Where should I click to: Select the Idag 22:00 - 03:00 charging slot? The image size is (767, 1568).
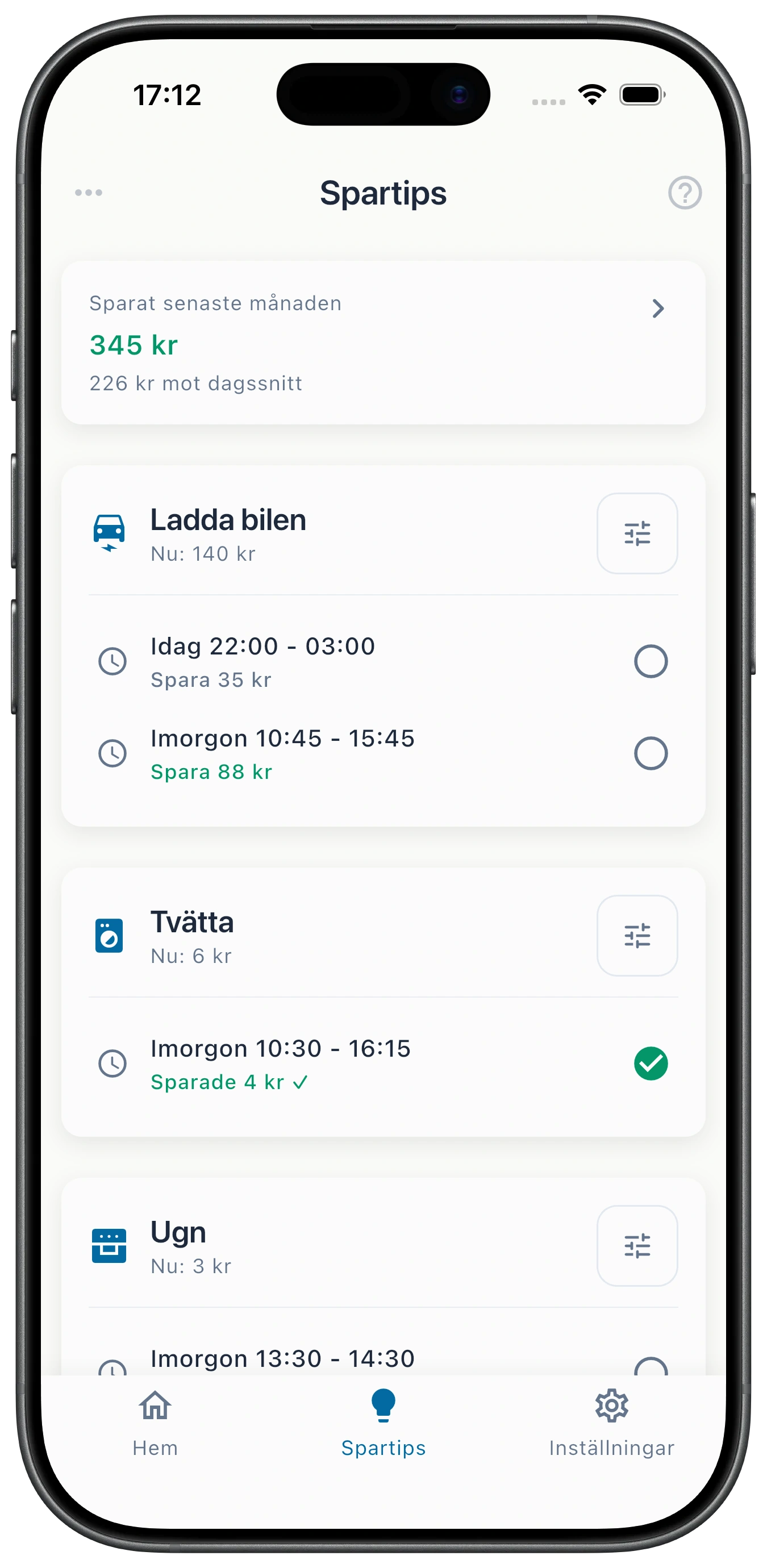(651, 661)
